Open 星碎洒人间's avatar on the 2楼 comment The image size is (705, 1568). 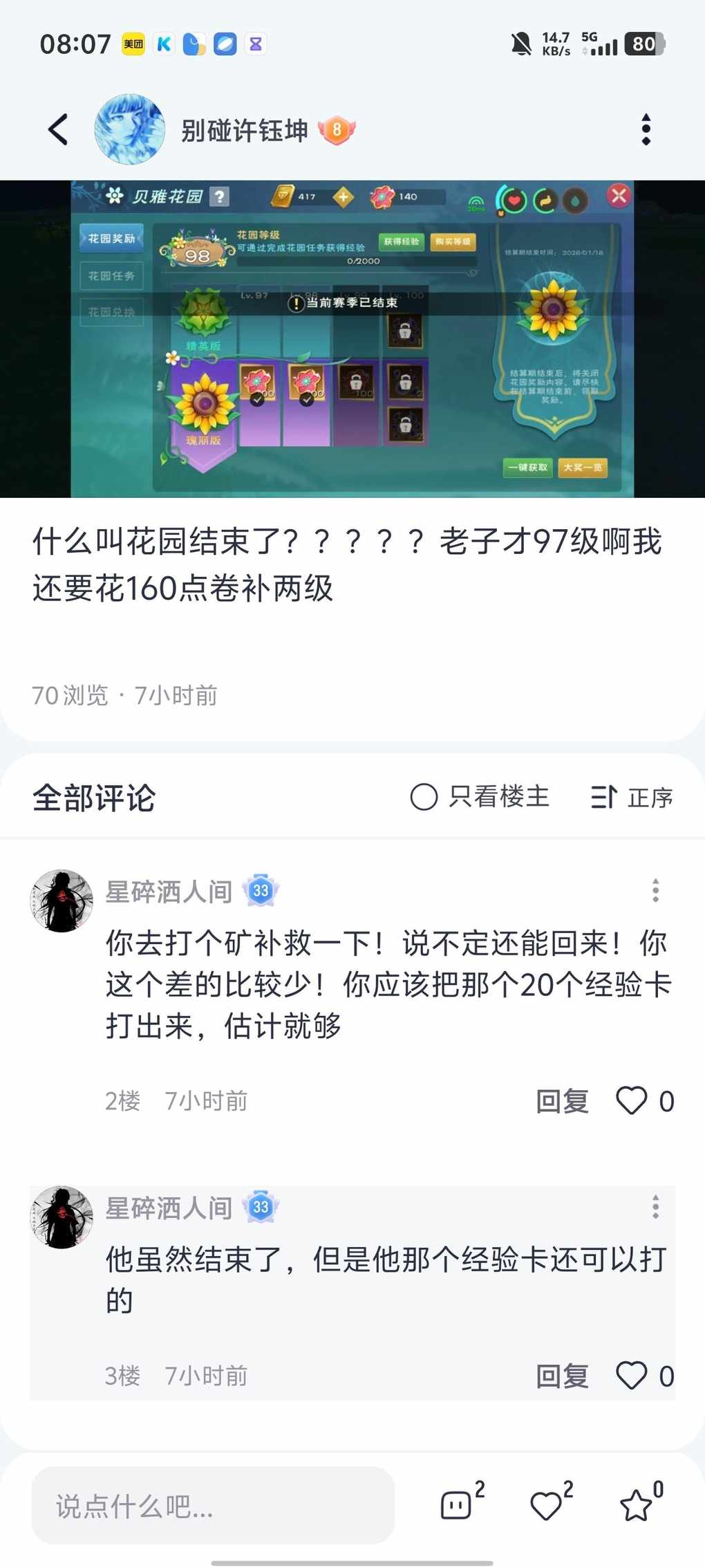point(62,901)
